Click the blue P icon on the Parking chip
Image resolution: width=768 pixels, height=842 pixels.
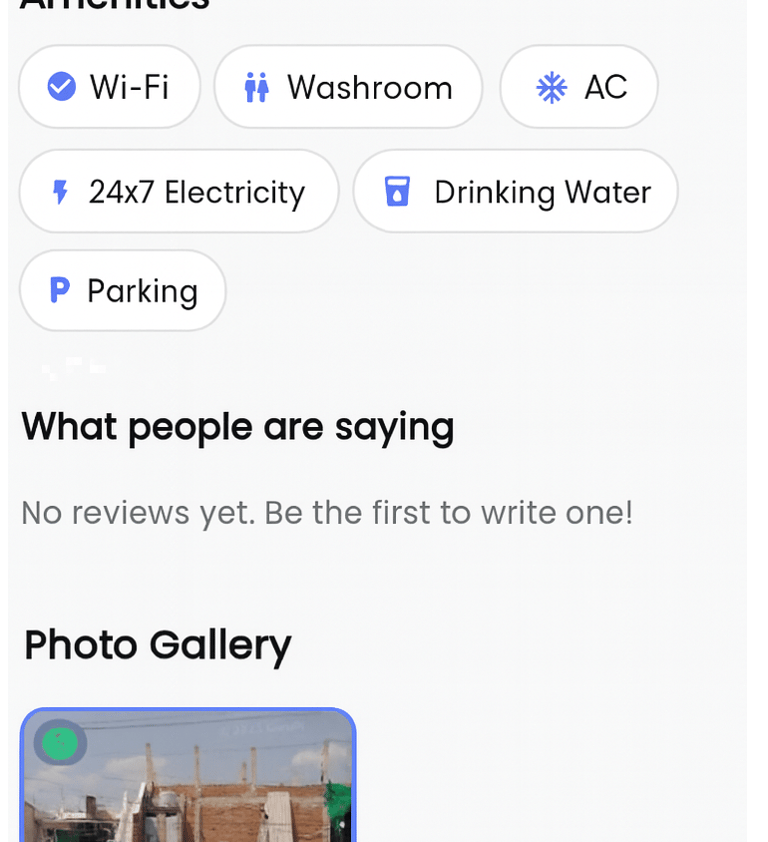point(59,290)
